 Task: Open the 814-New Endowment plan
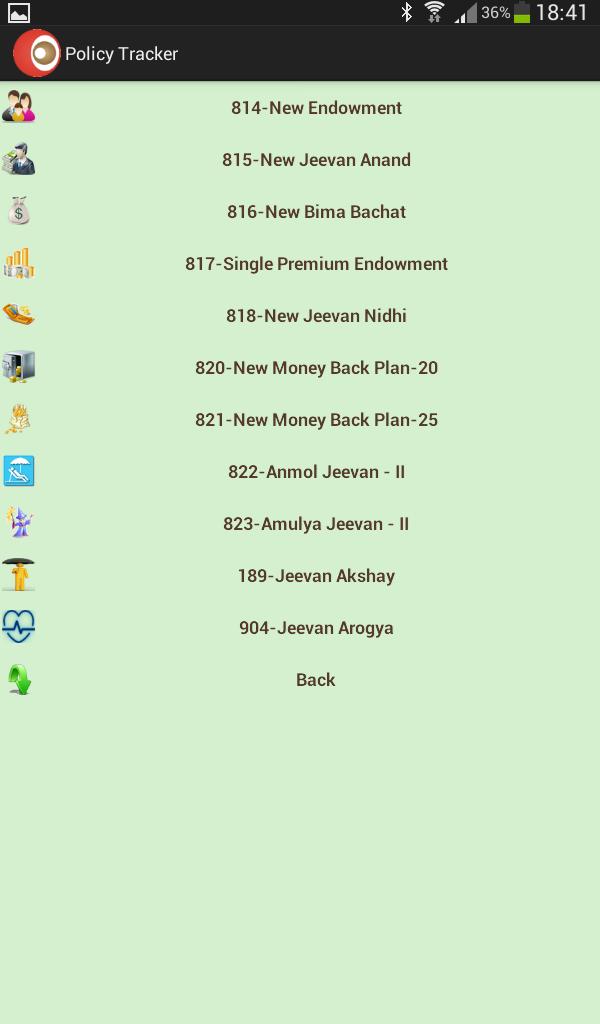click(316, 108)
